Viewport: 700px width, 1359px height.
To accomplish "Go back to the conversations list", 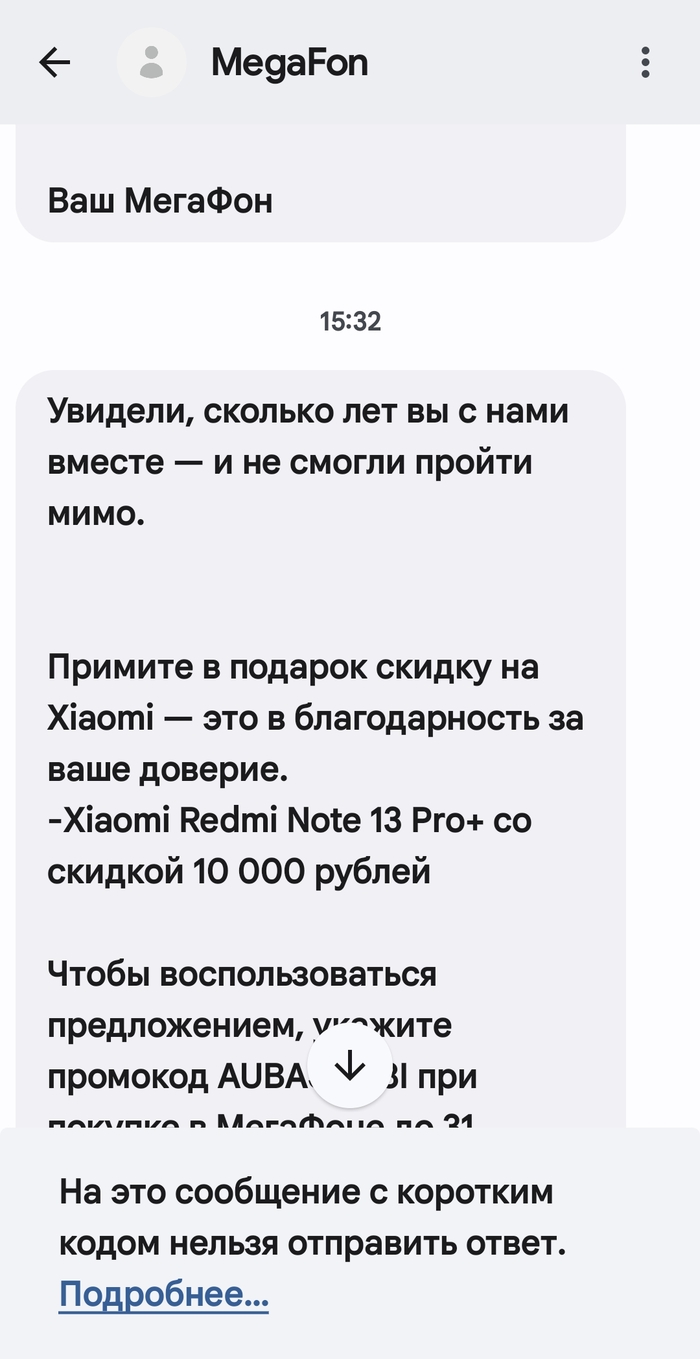I will [x=55, y=63].
